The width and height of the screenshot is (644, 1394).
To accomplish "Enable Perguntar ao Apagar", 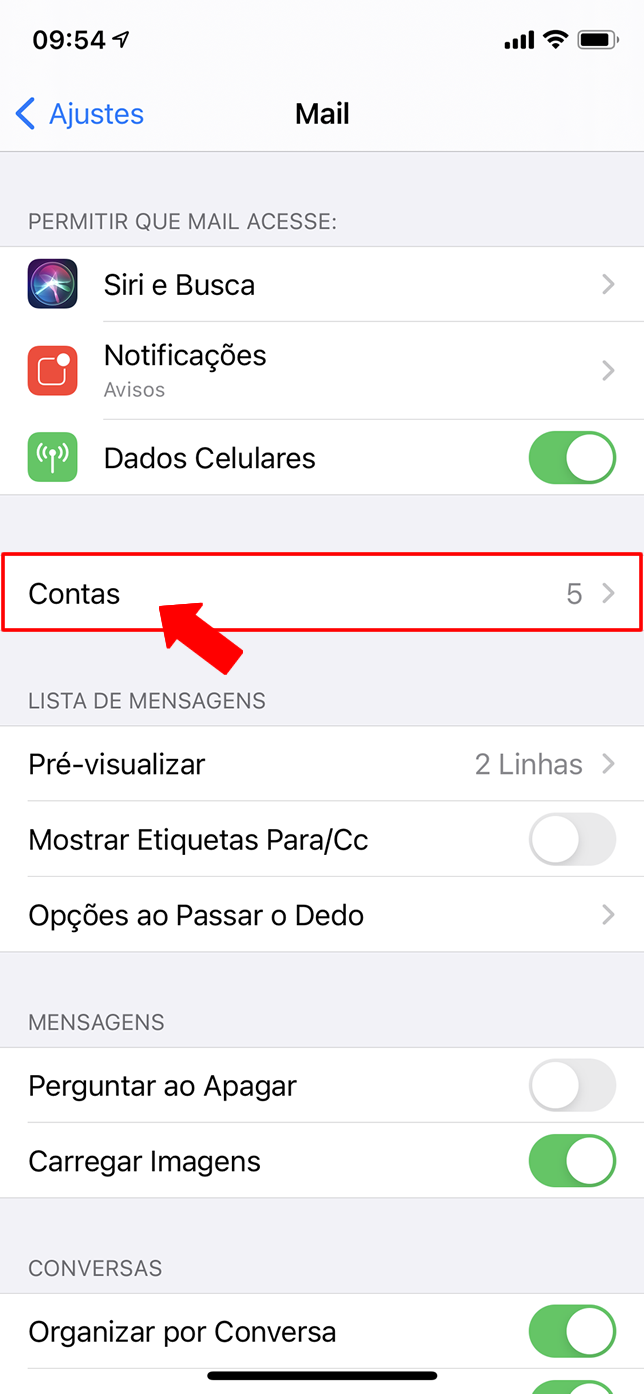I will click(572, 1085).
